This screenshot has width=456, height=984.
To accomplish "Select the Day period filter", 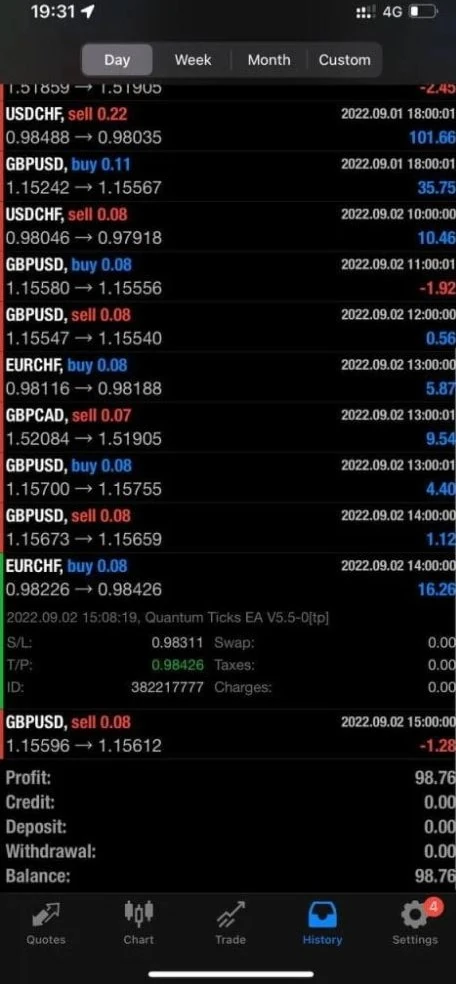I will [117, 60].
